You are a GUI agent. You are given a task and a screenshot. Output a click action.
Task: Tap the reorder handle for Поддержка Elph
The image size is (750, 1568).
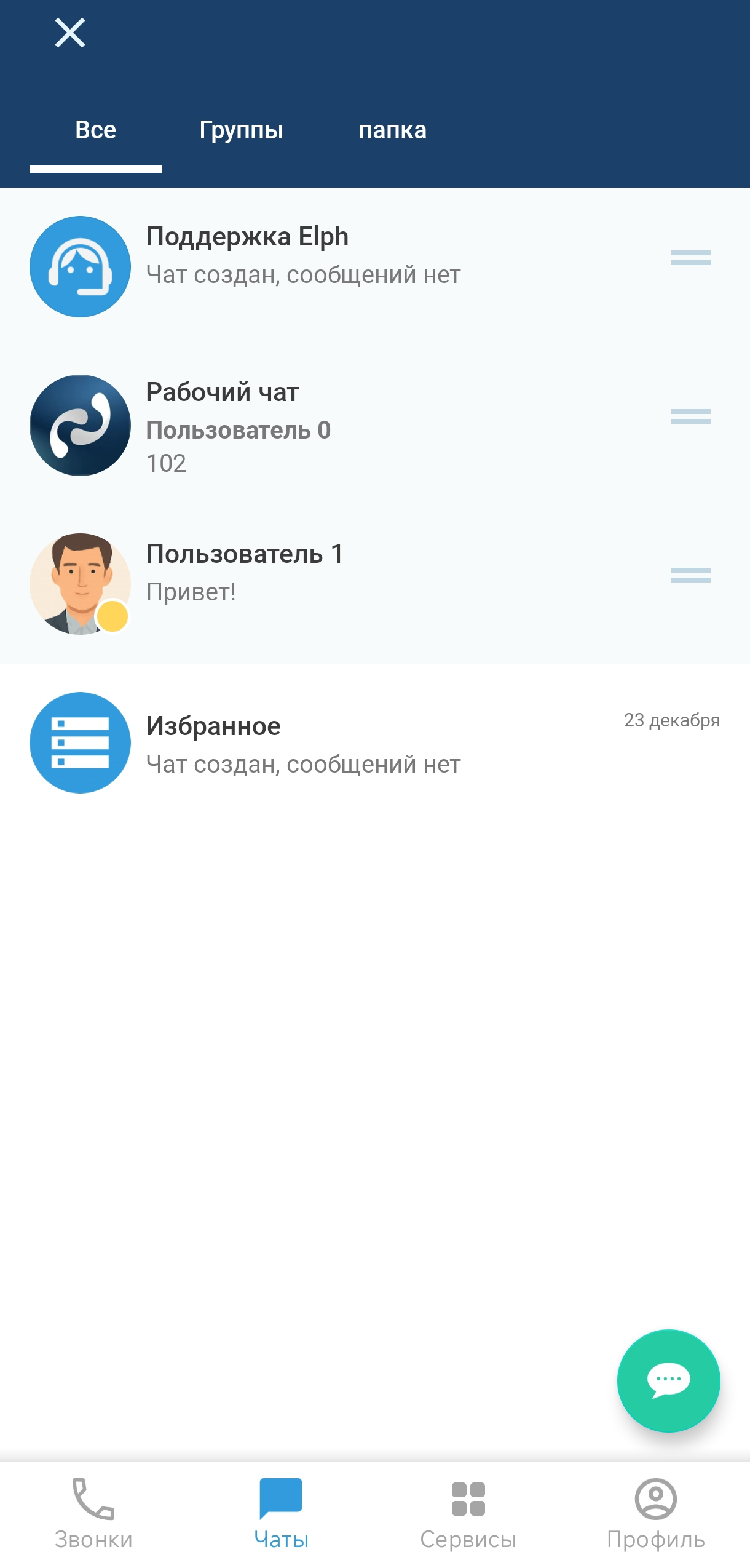coord(690,258)
